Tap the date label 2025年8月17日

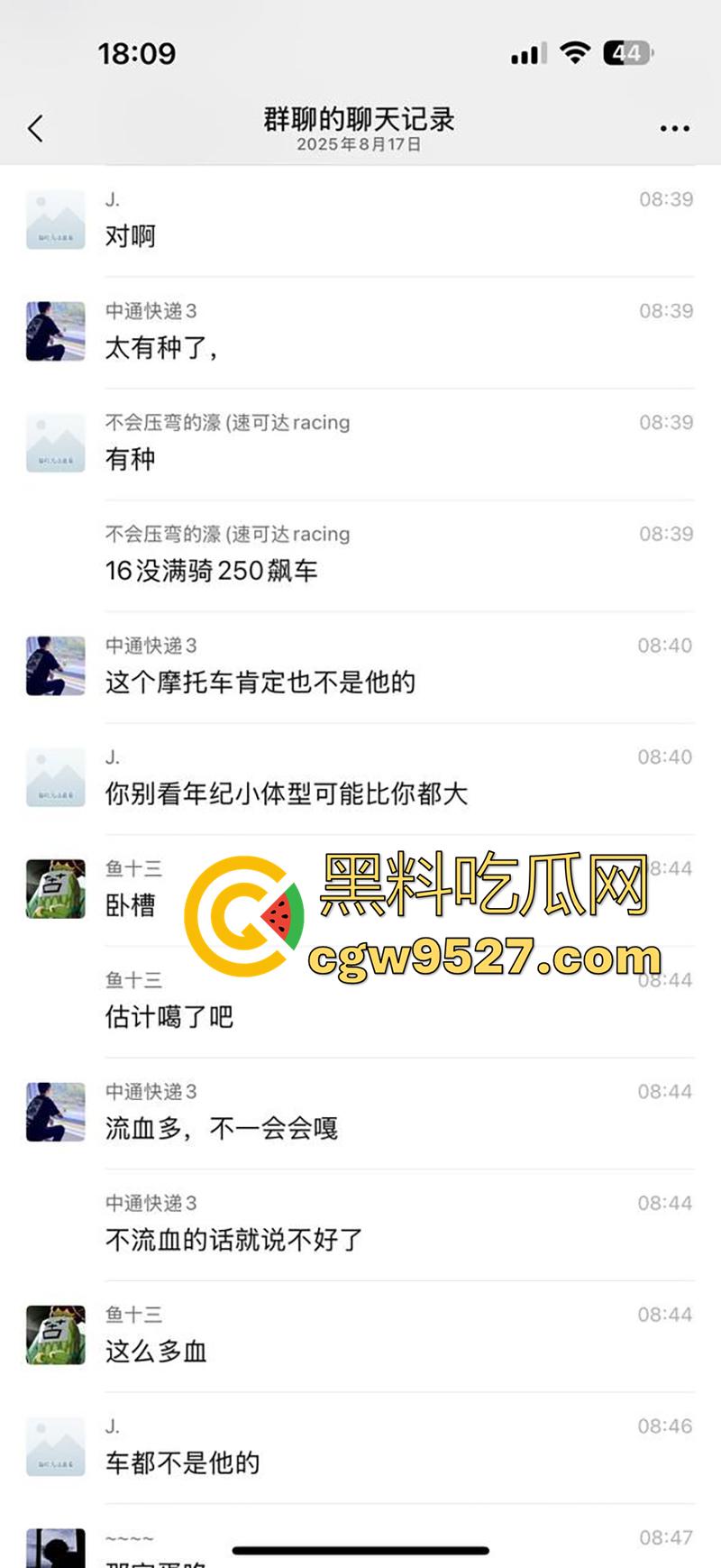[360, 143]
